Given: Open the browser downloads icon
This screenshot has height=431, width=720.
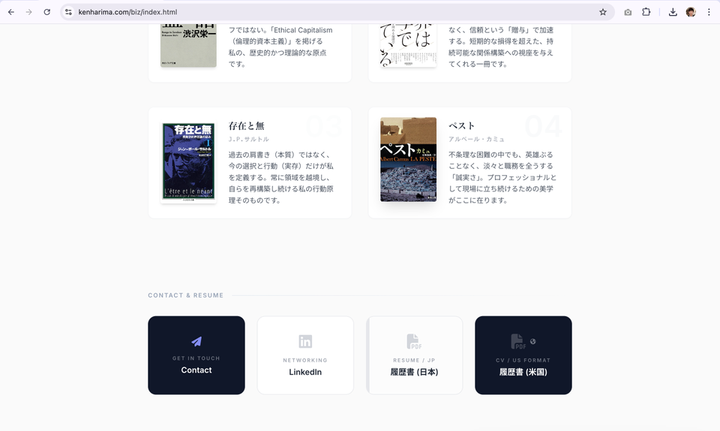Looking at the screenshot, I should [x=673, y=12].
